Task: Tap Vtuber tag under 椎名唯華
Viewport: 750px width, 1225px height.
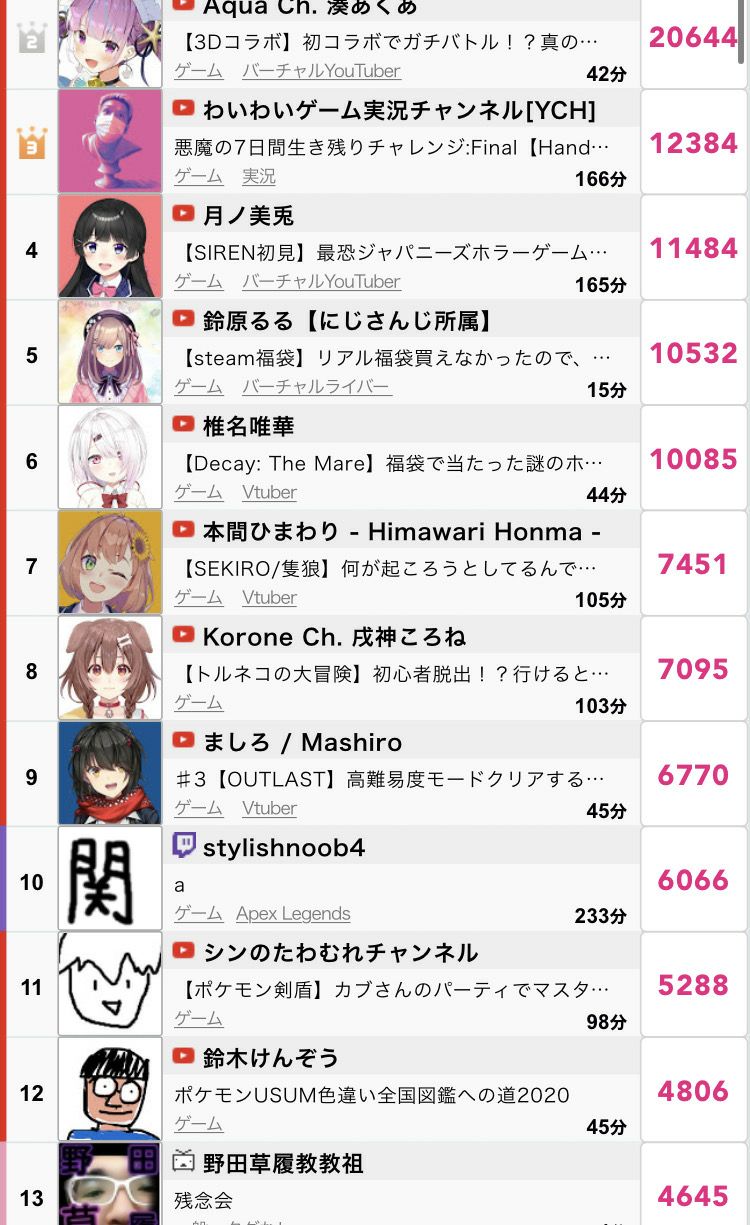Action: coord(269,492)
